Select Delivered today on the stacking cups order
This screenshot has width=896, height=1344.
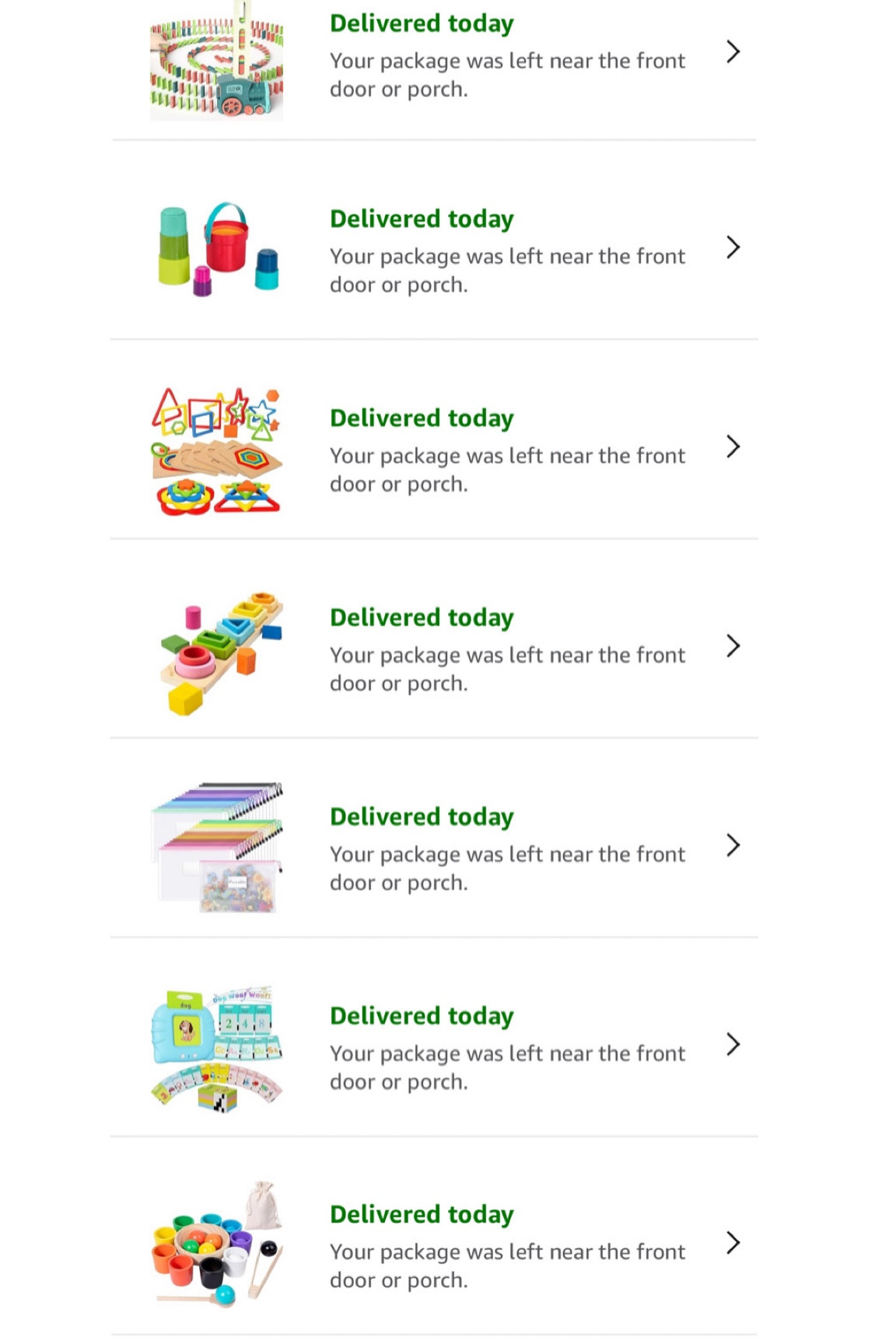tap(421, 219)
